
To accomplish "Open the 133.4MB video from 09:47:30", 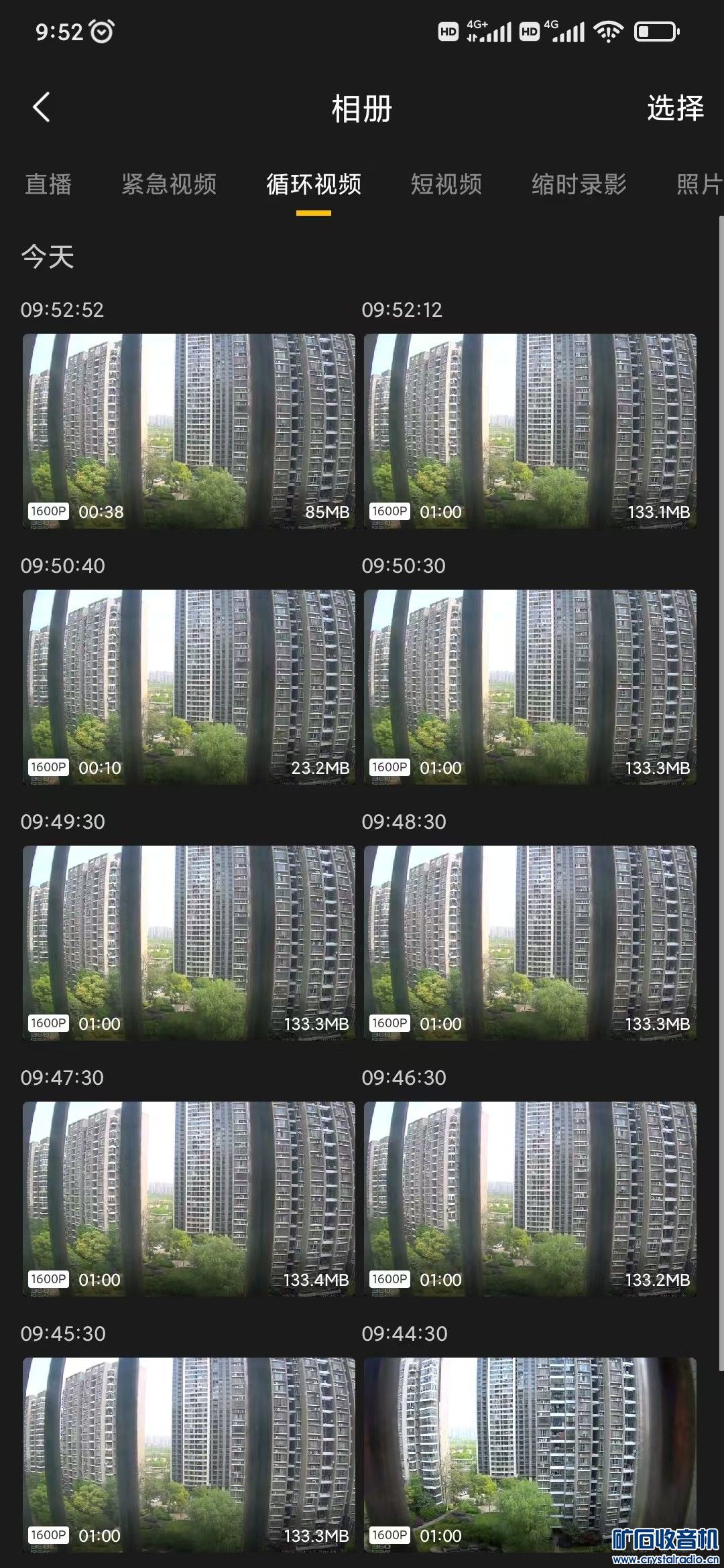I will [189, 1199].
